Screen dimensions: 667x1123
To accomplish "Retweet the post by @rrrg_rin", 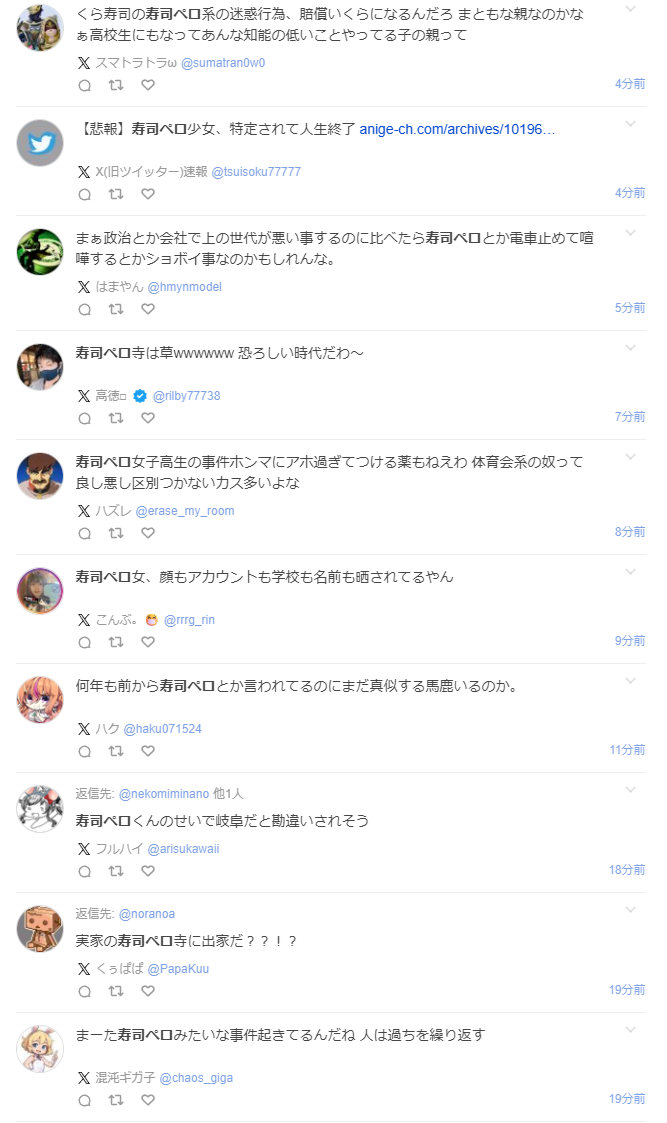I will click(x=116, y=642).
